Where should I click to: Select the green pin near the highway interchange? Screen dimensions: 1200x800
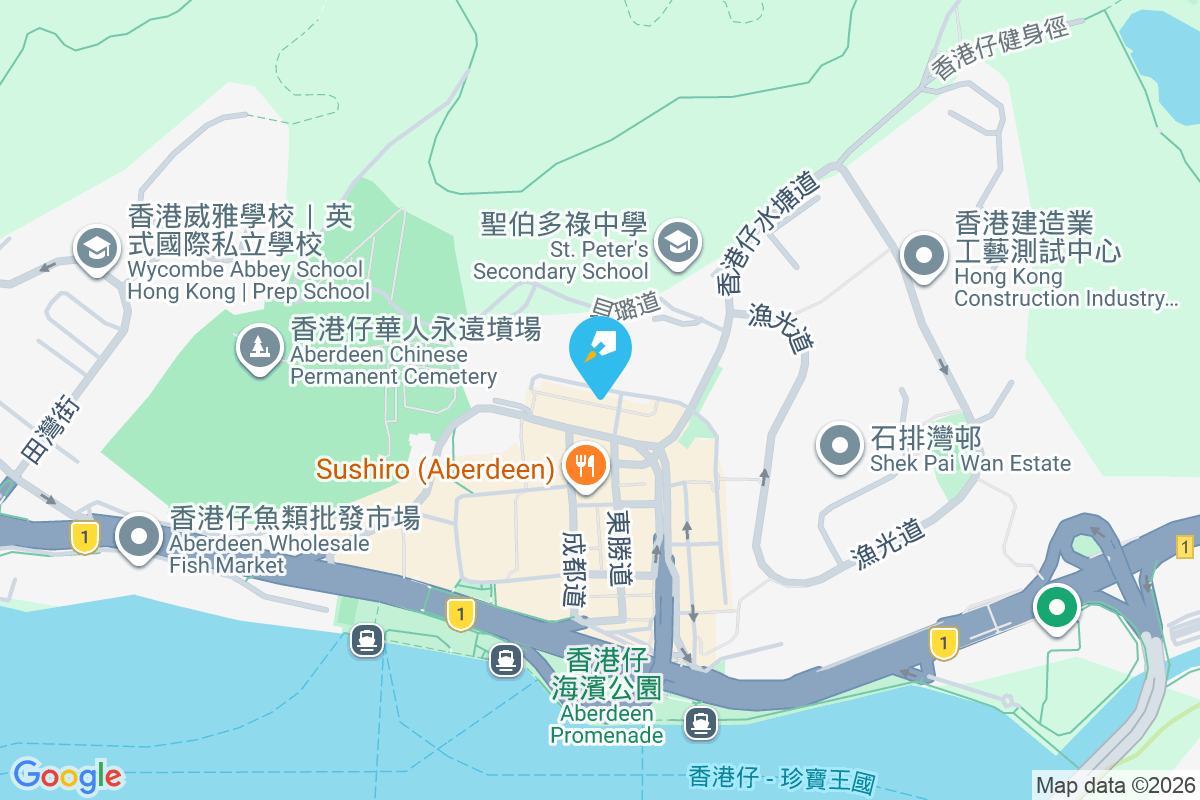(x=1056, y=607)
